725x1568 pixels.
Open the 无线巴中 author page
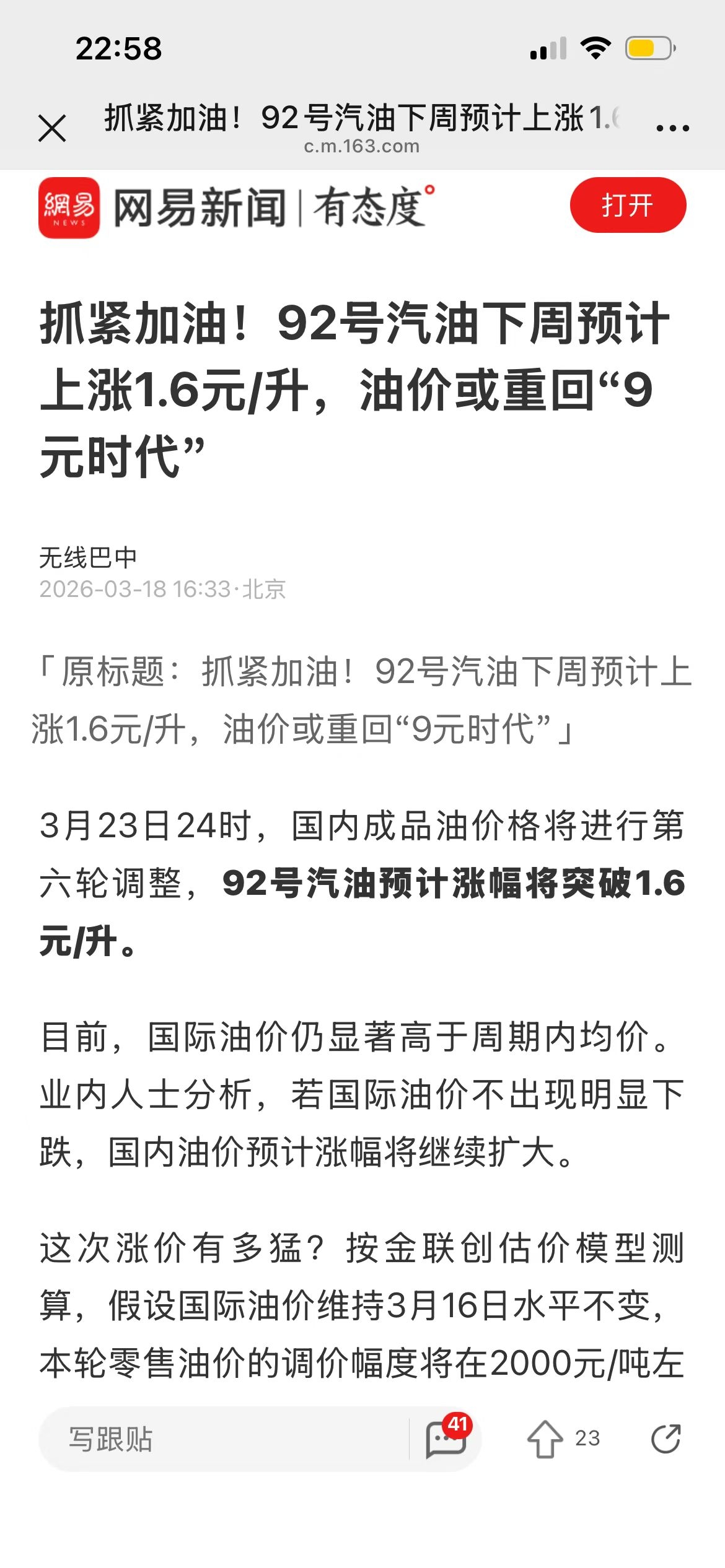tap(88, 557)
